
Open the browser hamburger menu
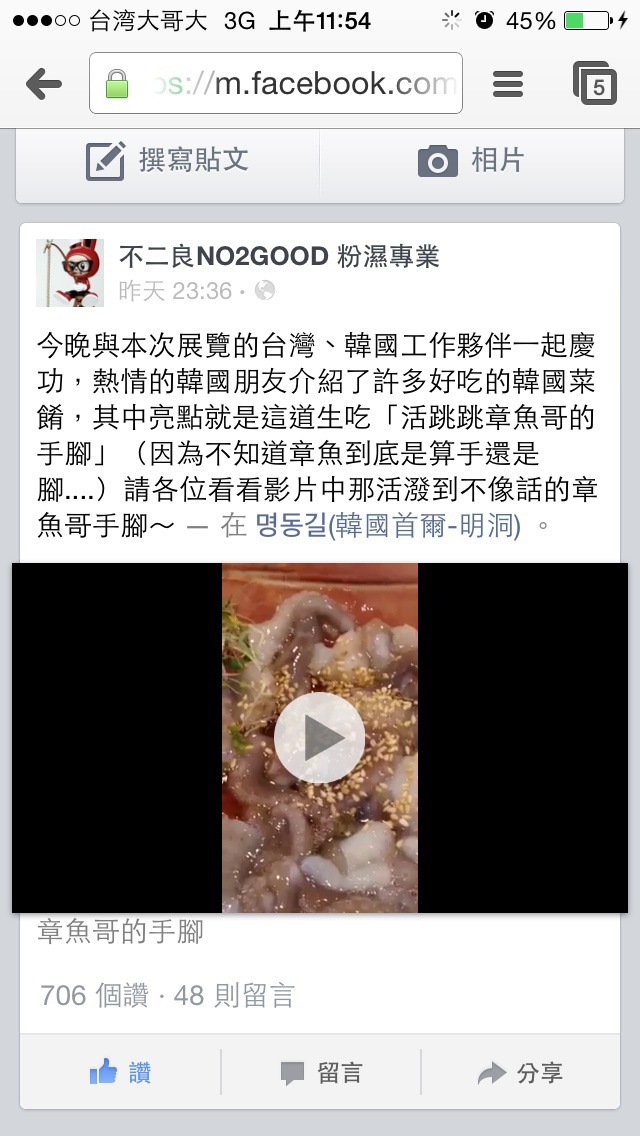[x=508, y=84]
